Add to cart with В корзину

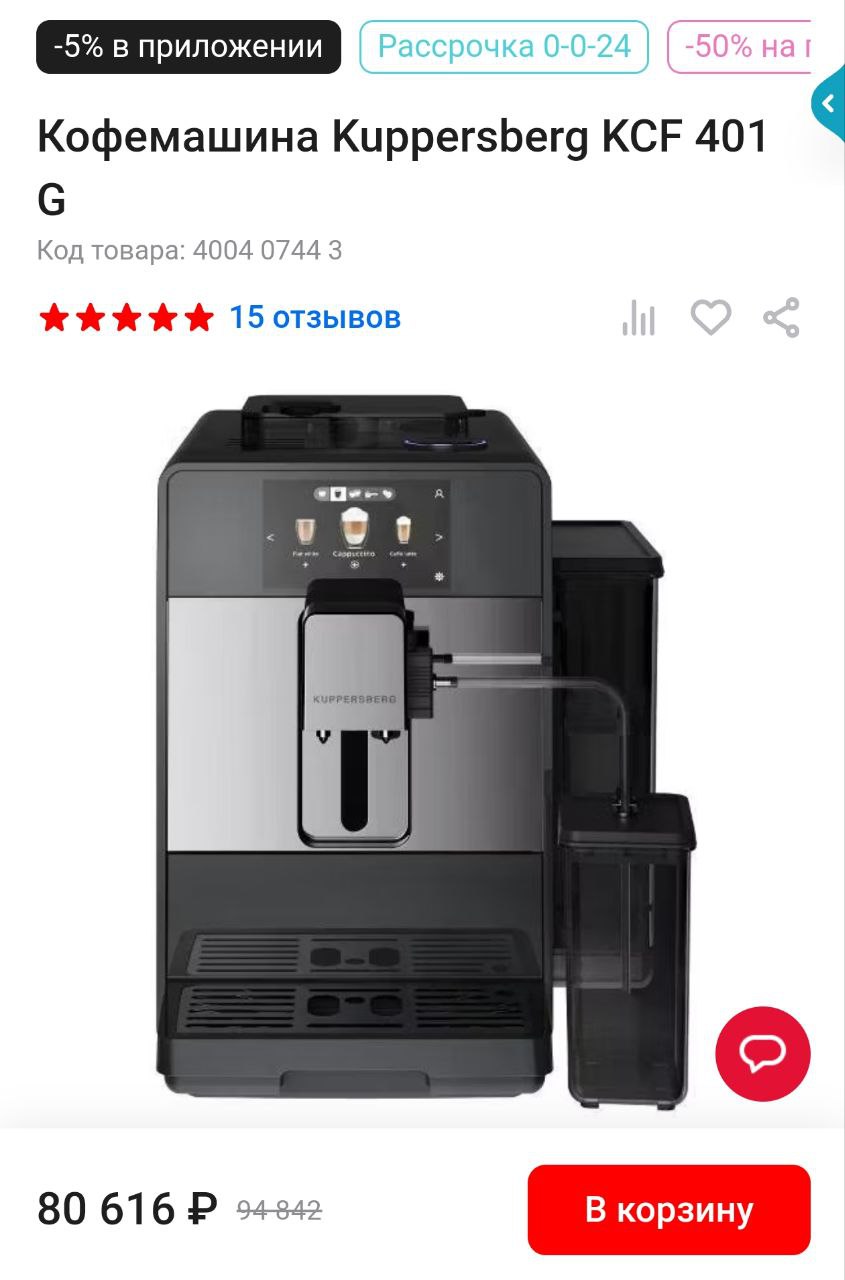[668, 1209]
